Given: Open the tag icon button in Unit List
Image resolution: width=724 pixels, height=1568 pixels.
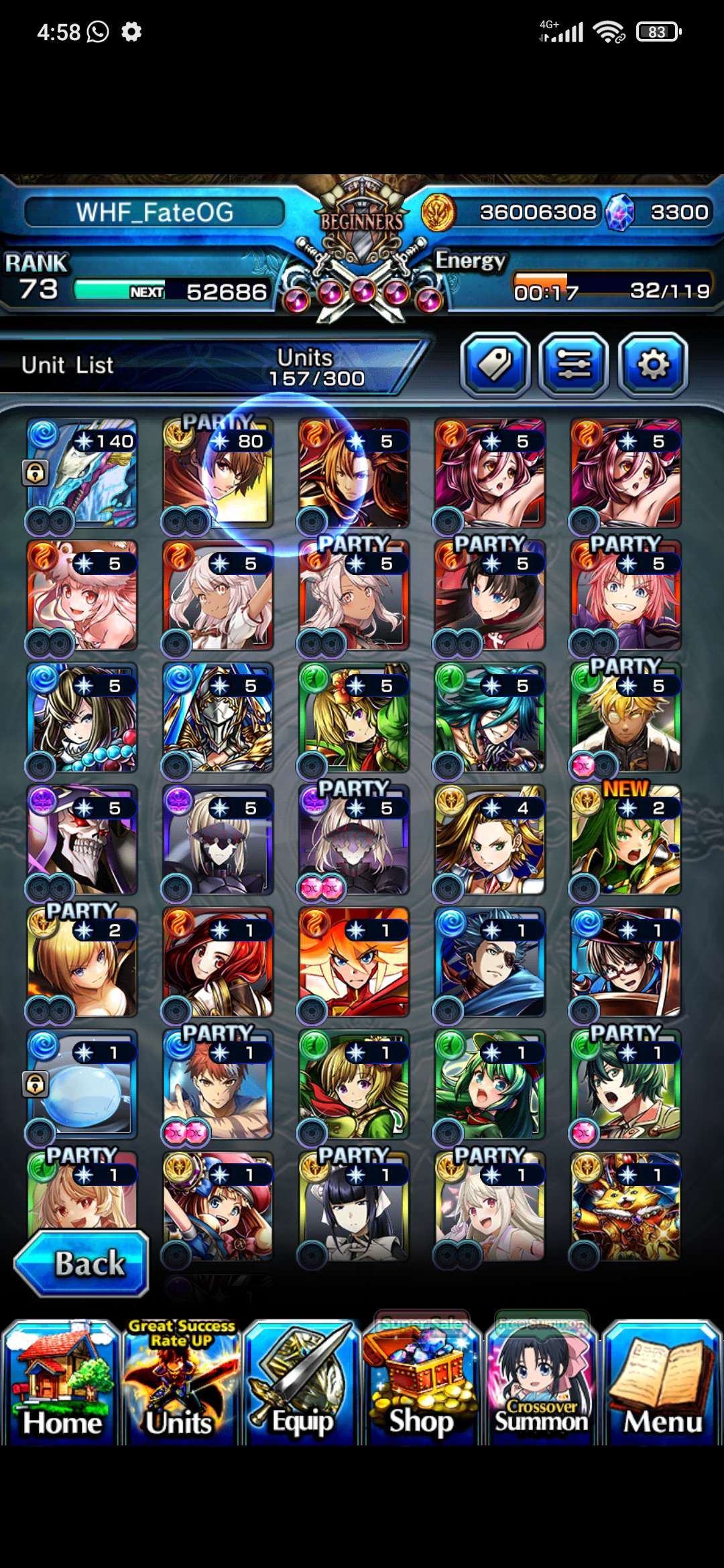Looking at the screenshot, I should 495,365.
